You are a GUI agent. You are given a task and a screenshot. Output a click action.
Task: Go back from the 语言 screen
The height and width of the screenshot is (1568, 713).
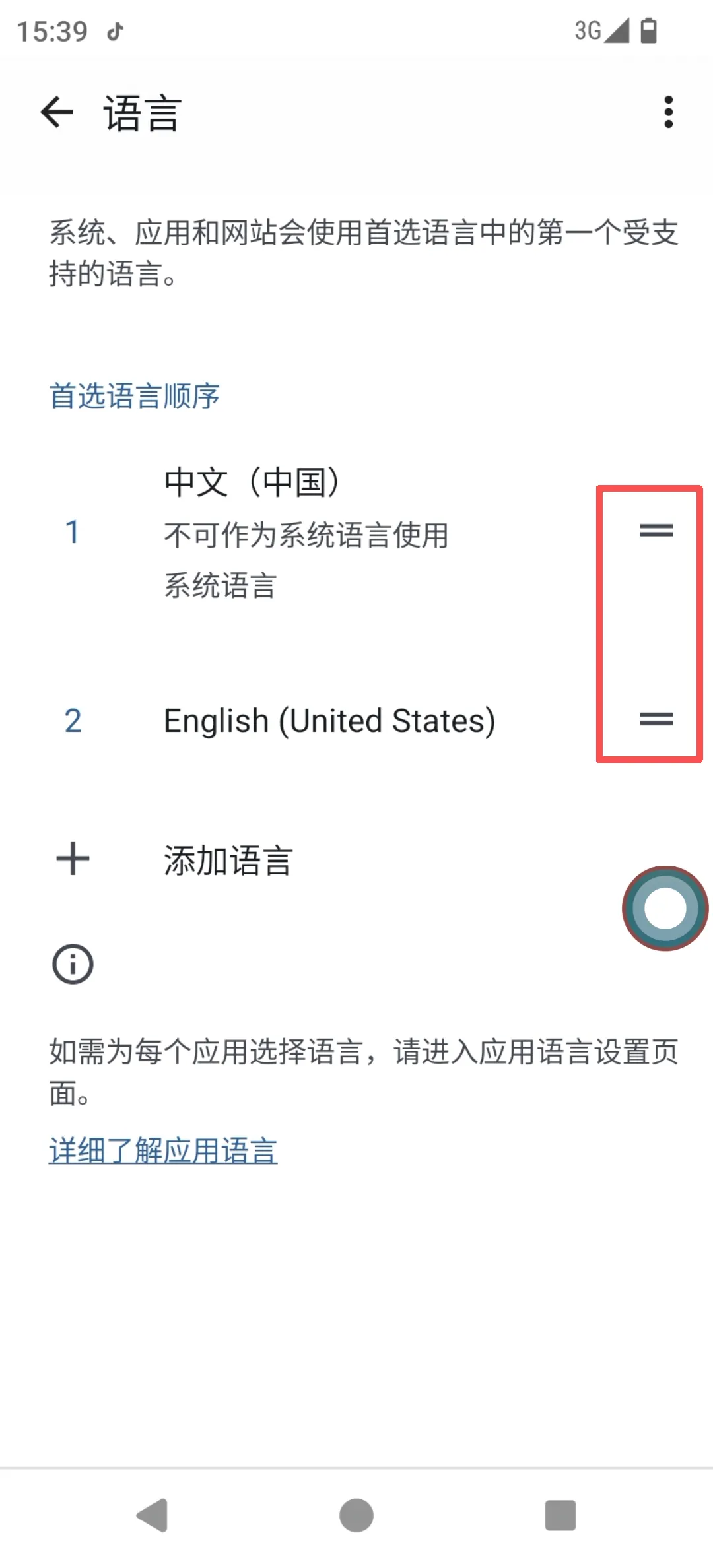click(57, 112)
